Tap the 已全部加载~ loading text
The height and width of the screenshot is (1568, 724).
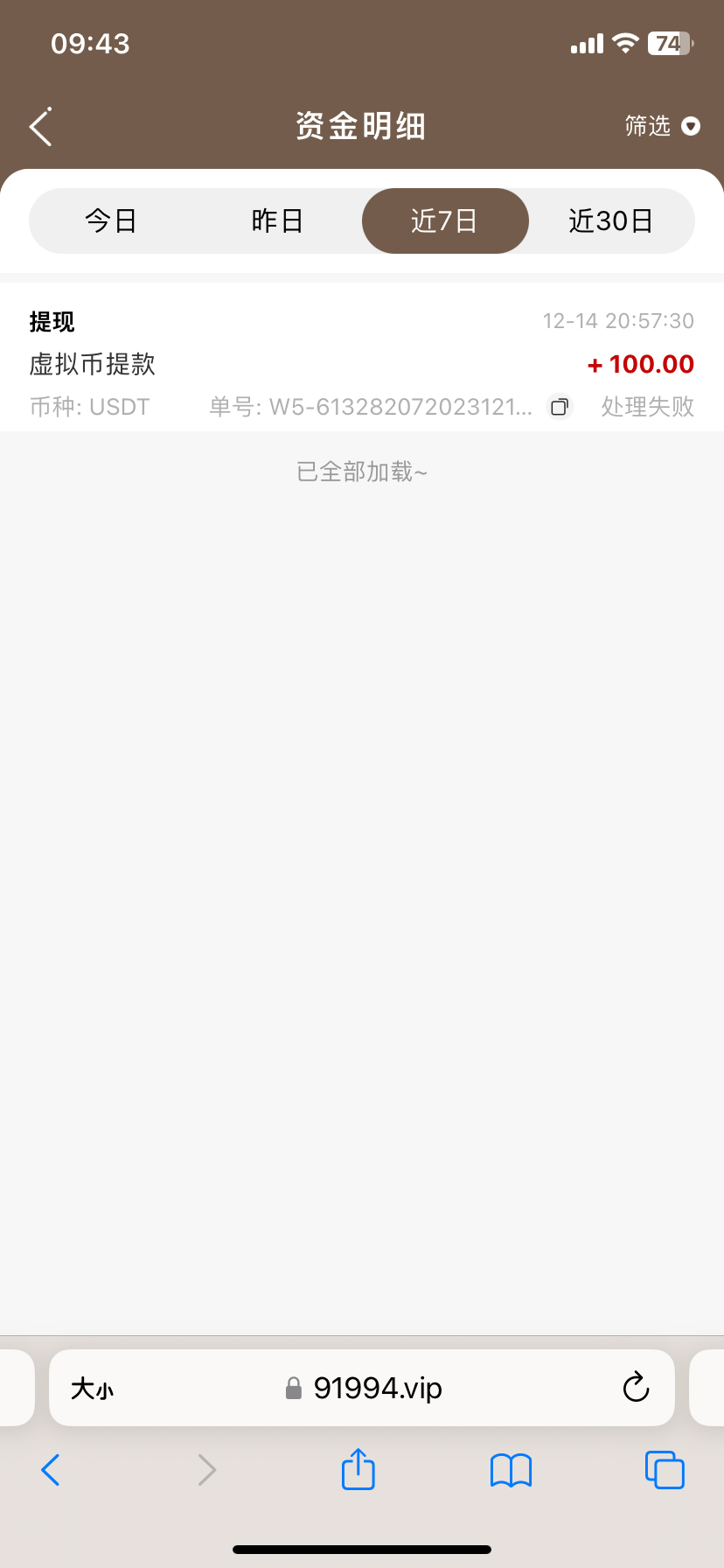click(362, 472)
